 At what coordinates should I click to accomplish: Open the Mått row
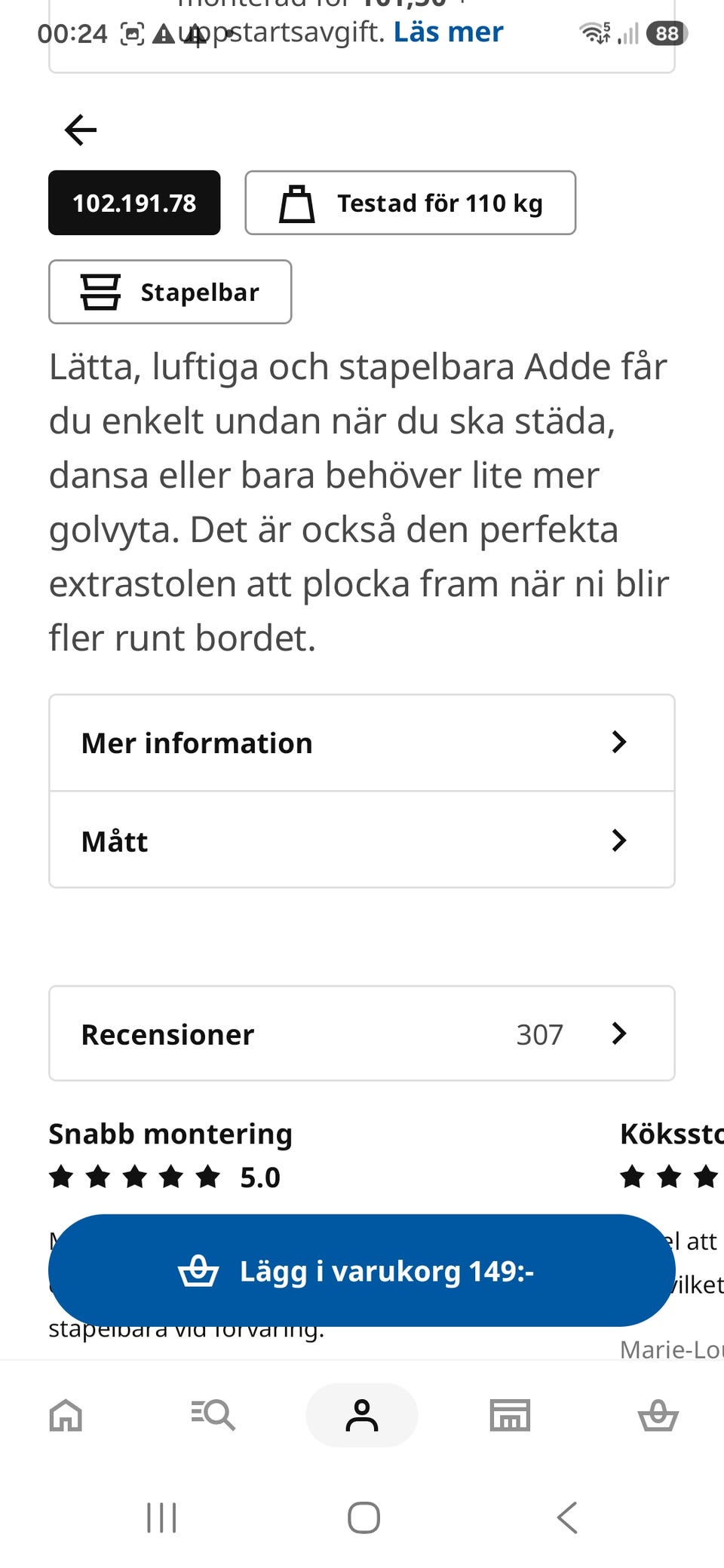362,840
